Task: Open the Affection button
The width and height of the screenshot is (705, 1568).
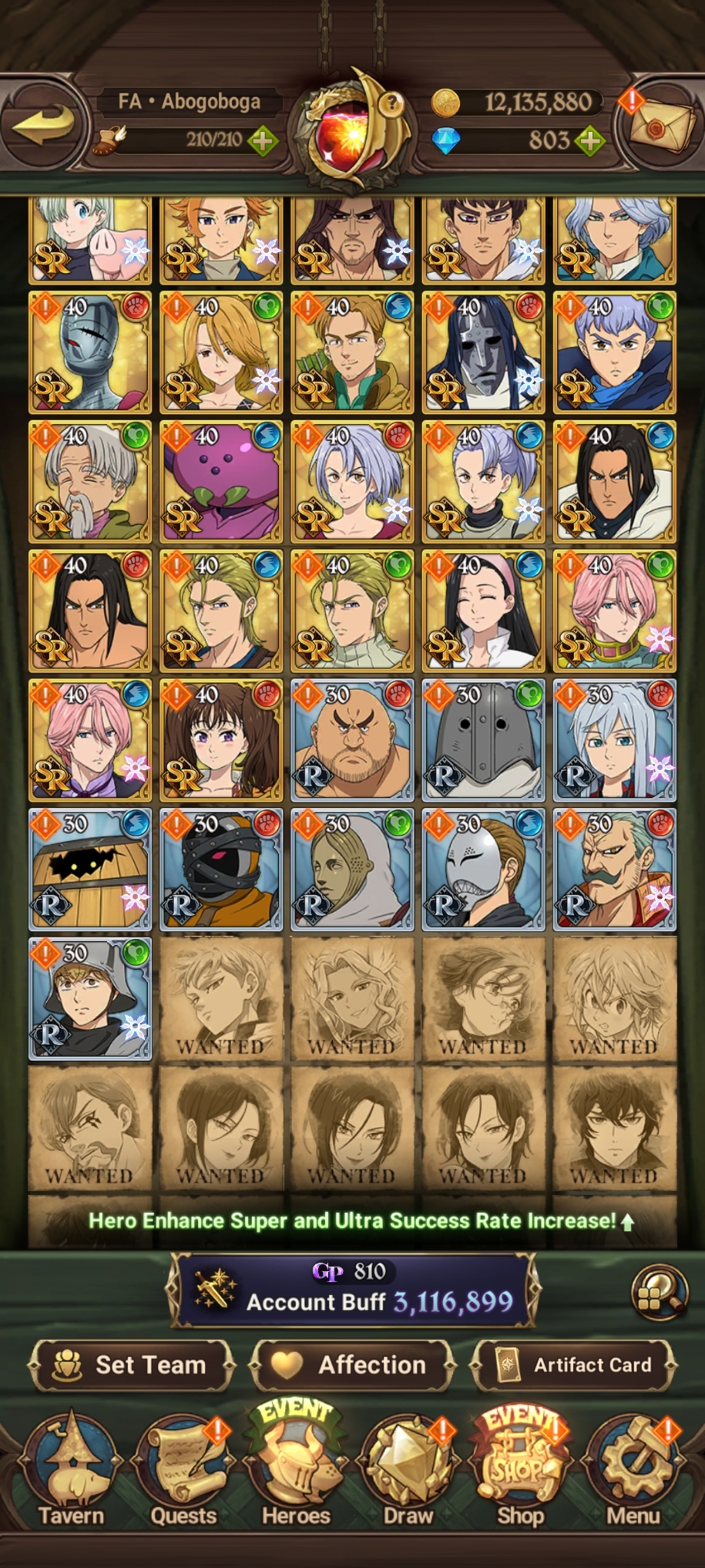Action: [x=351, y=1364]
